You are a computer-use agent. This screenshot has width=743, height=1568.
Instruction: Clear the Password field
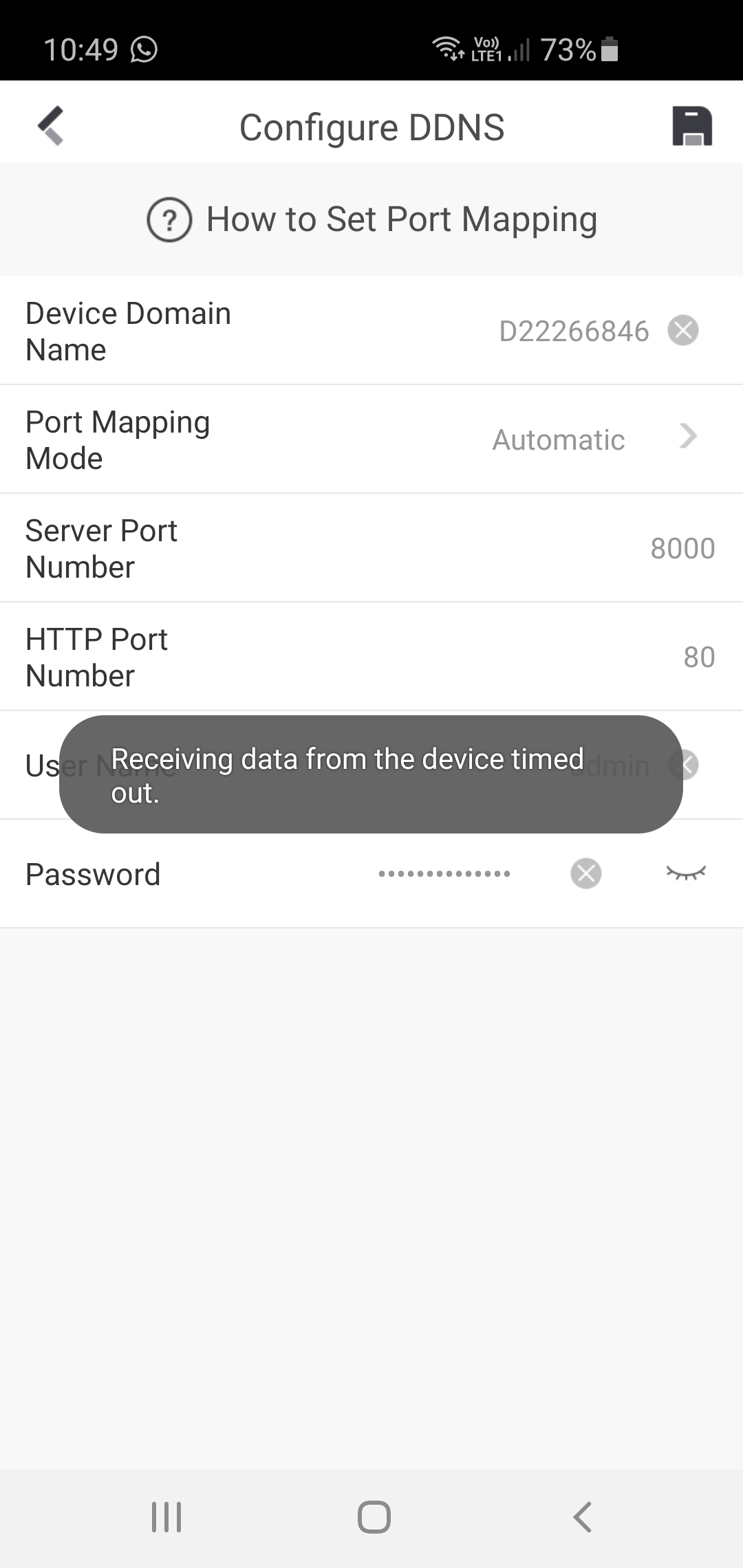[585, 873]
